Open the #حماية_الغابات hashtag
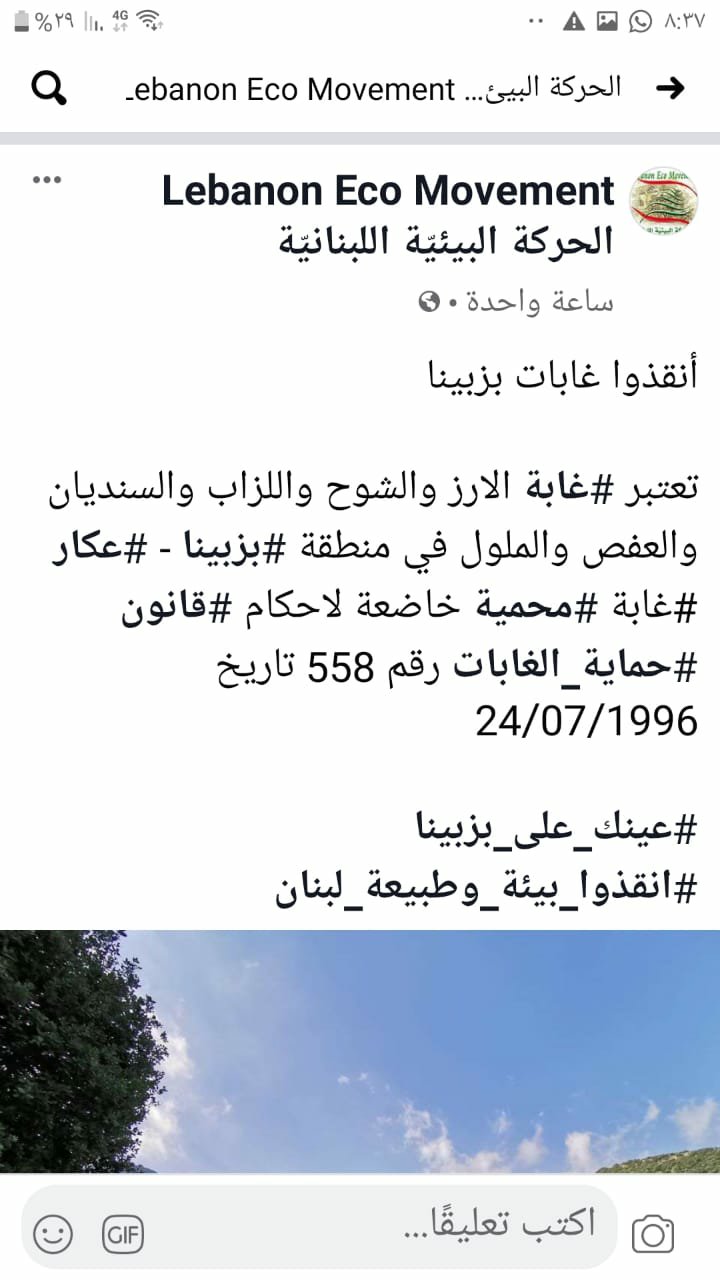The height and width of the screenshot is (1280, 720). point(575,667)
